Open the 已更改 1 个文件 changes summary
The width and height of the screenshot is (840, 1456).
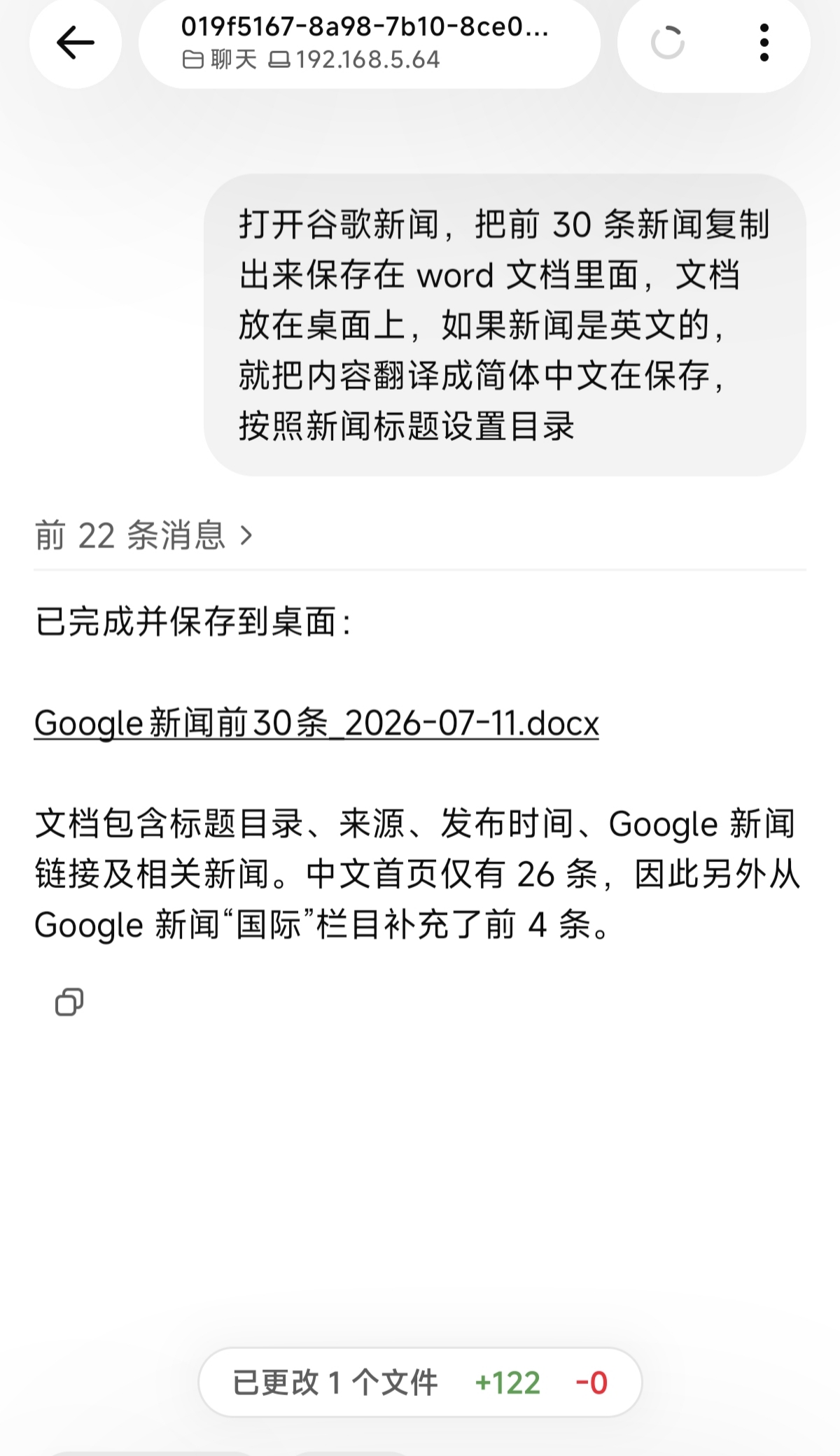coord(420,1383)
